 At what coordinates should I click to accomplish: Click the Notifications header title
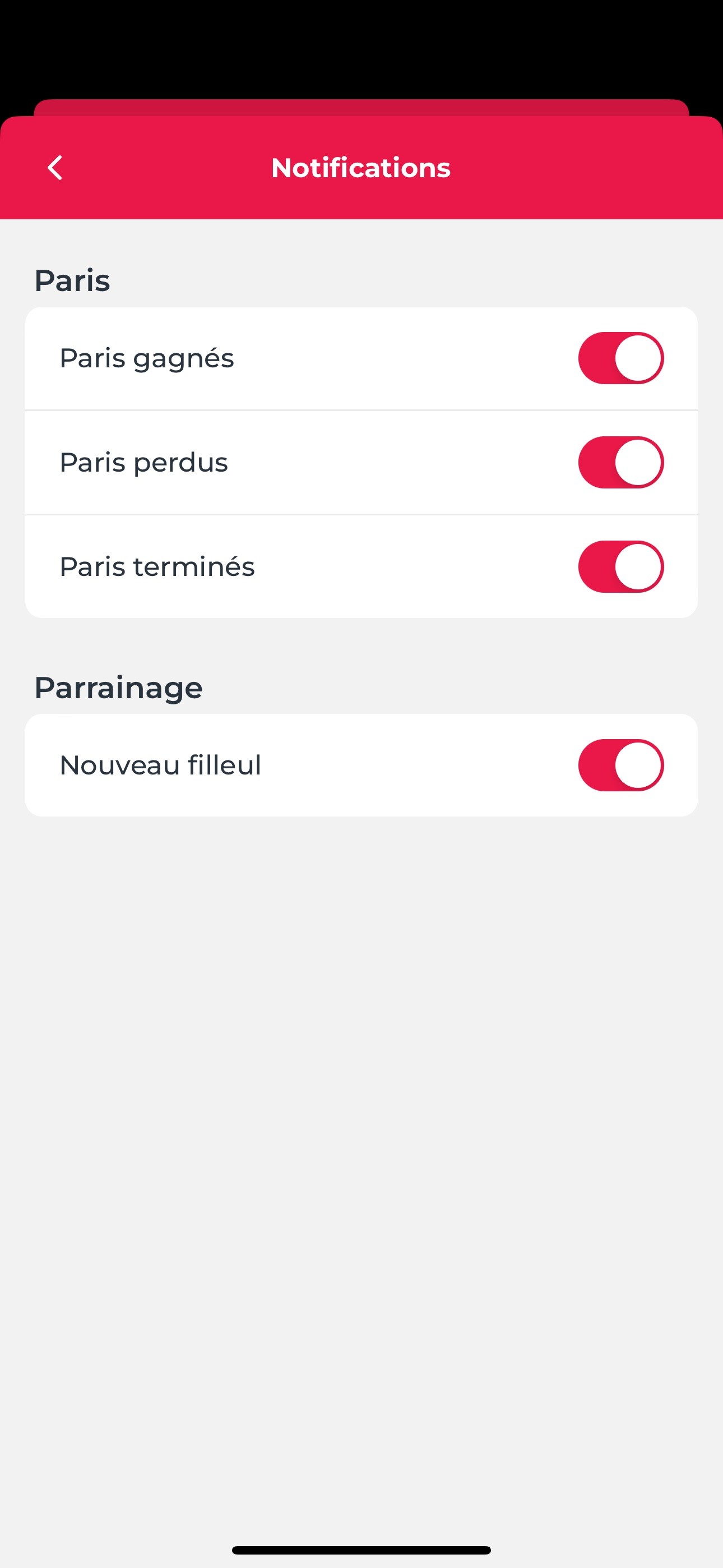(361, 167)
